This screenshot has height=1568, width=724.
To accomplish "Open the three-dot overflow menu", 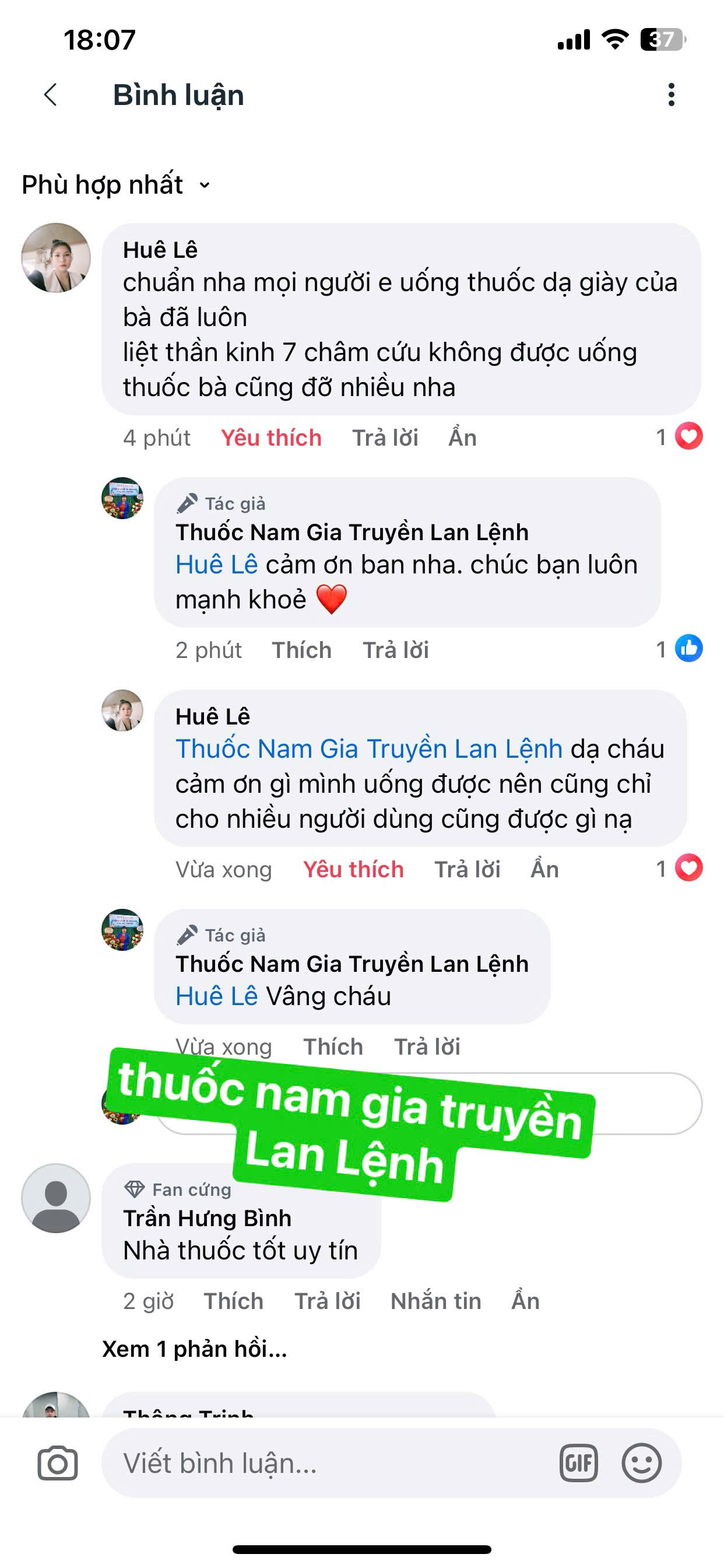I will coord(671,95).
